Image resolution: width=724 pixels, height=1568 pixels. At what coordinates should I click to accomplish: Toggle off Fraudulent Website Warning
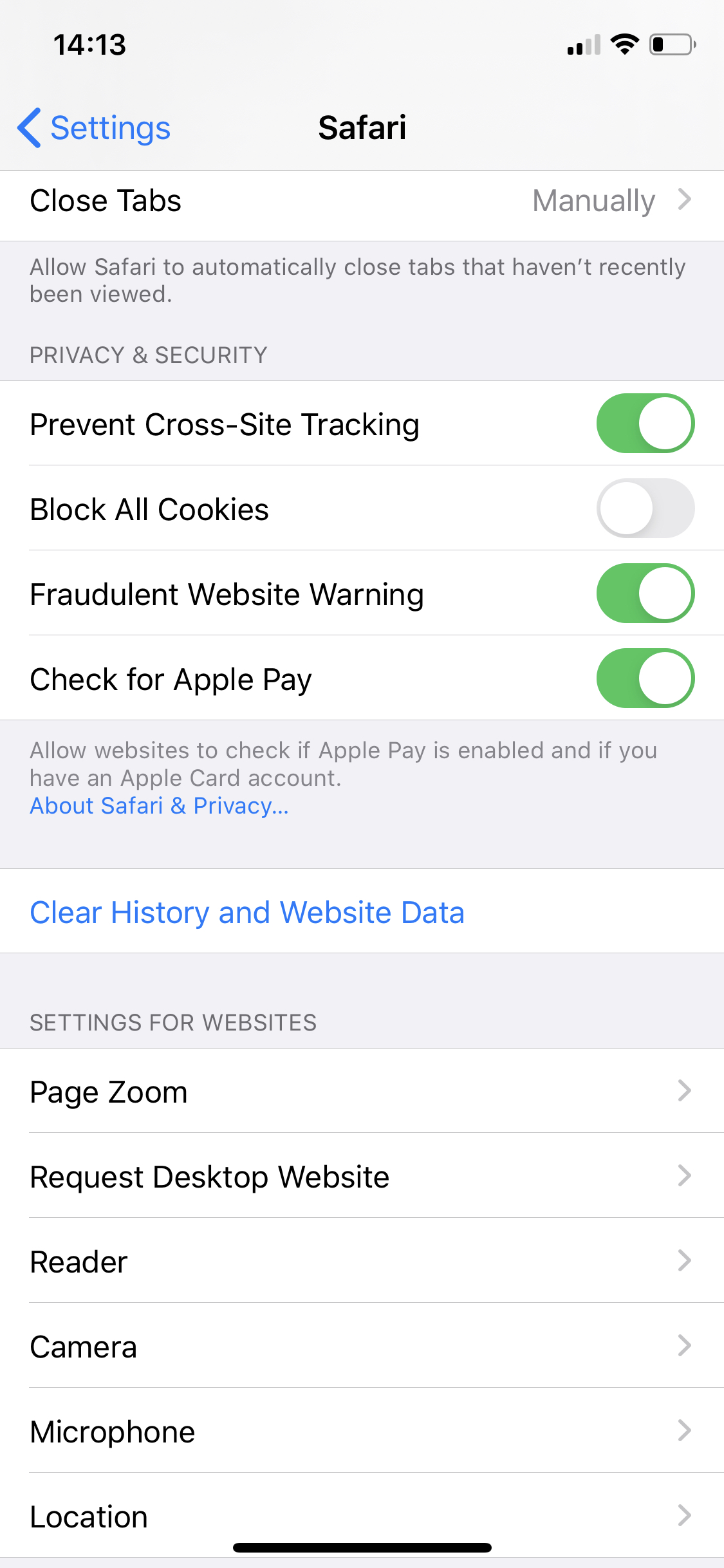[645, 593]
